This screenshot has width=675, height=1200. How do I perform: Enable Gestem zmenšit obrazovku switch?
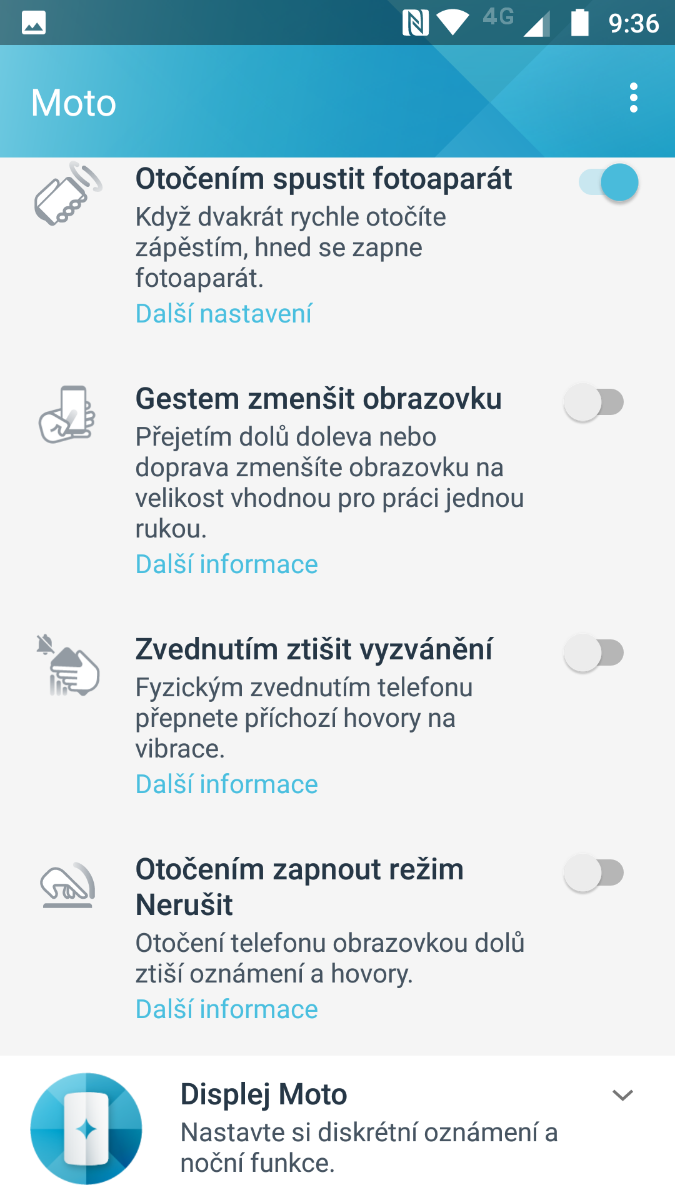click(x=594, y=403)
